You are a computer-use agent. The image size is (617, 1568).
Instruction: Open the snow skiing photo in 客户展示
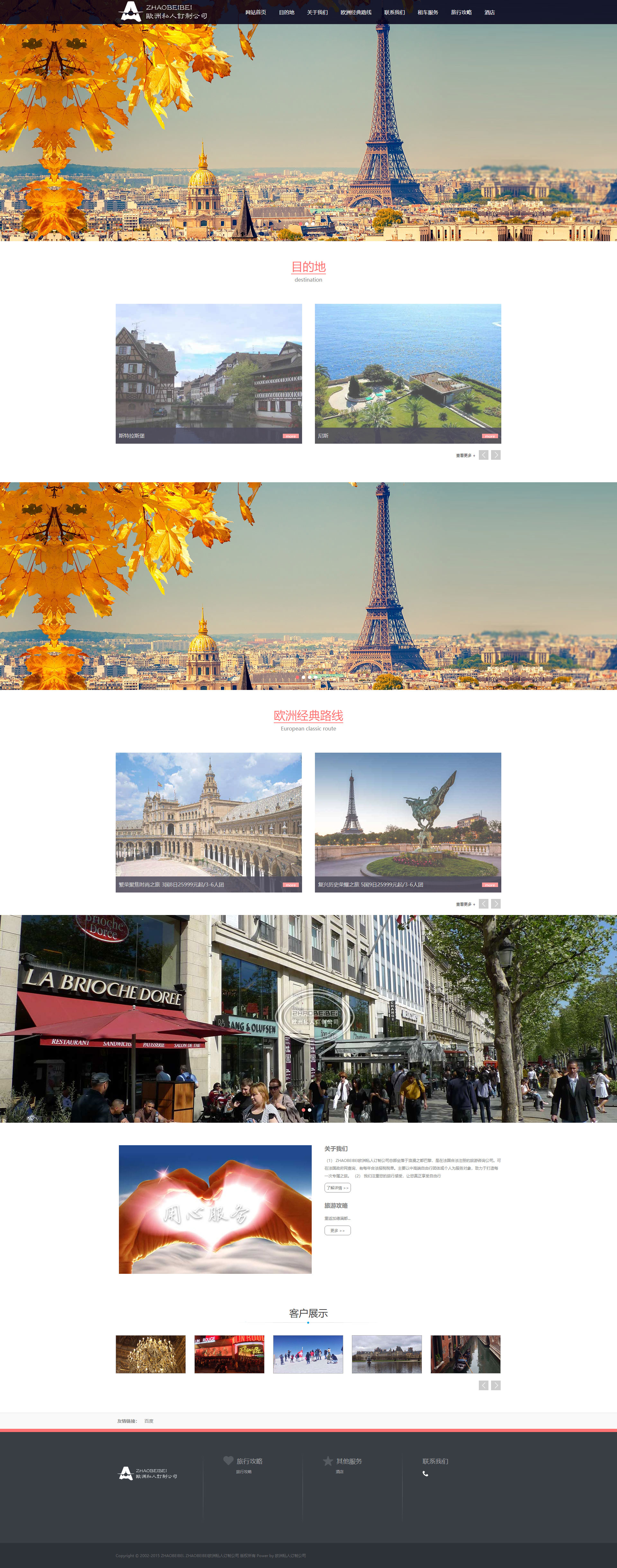click(x=308, y=1354)
